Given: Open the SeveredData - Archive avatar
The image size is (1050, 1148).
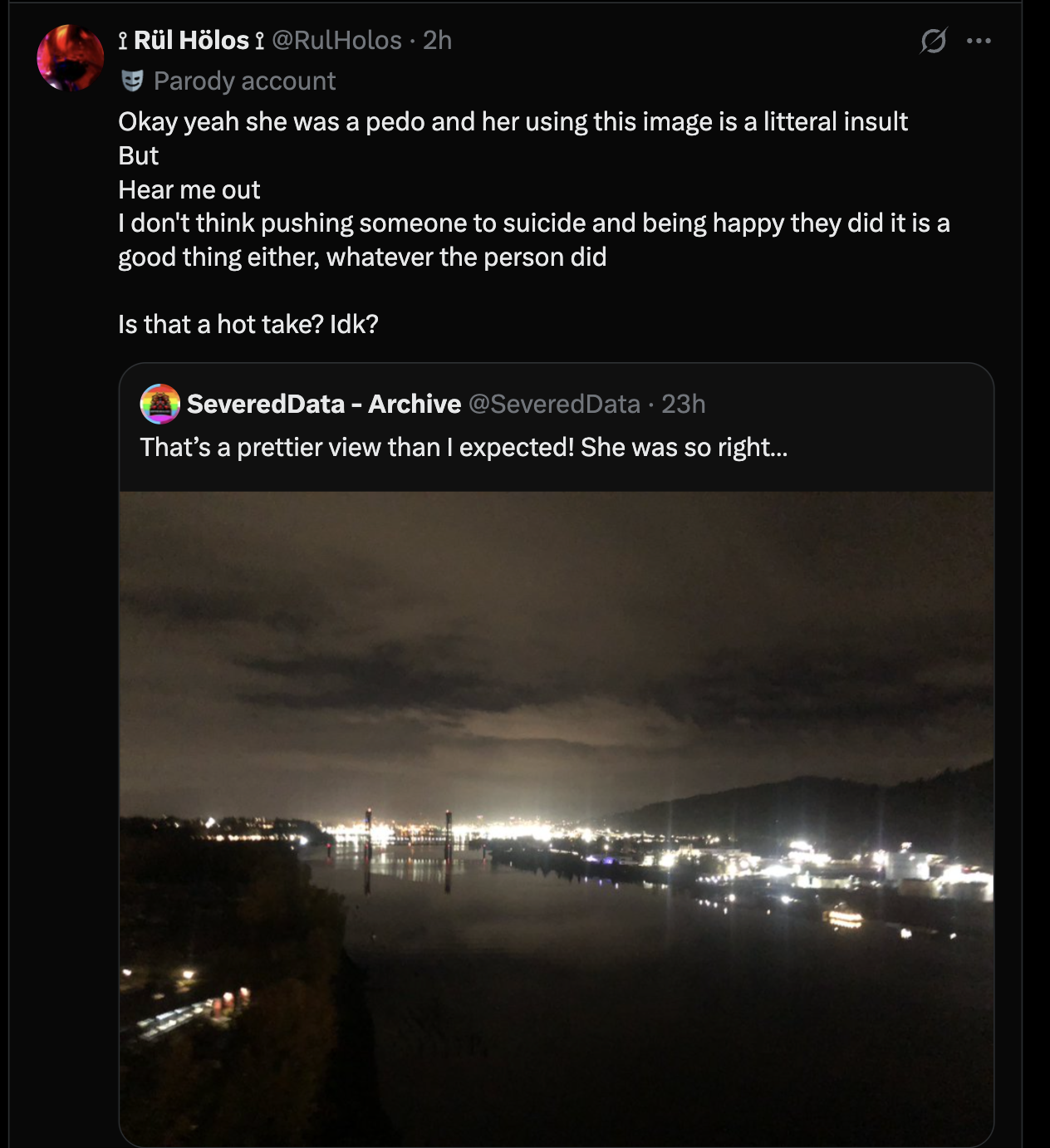Looking at the screenshot, I should coord(160,405).
